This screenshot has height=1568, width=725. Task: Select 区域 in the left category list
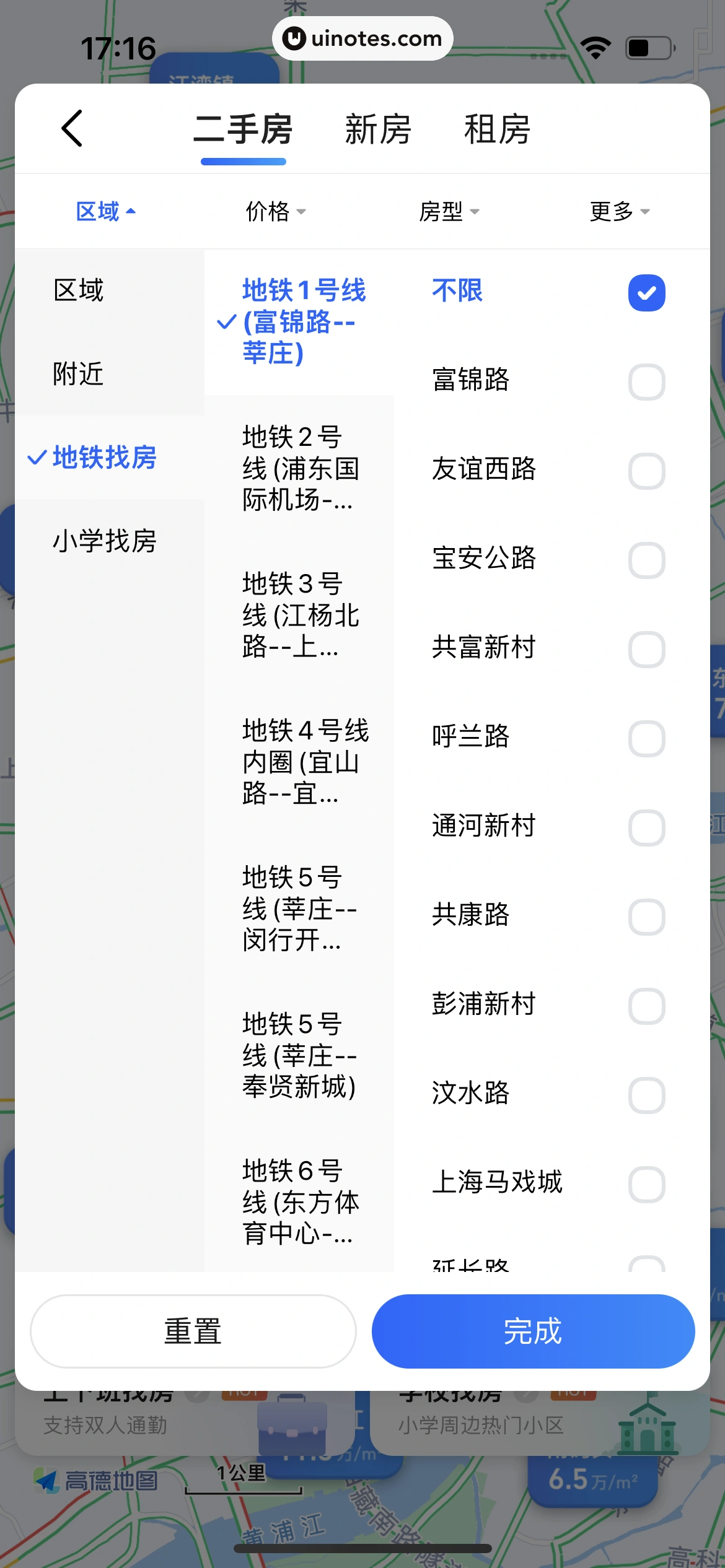pyautogui.click(x=79, y=290)
